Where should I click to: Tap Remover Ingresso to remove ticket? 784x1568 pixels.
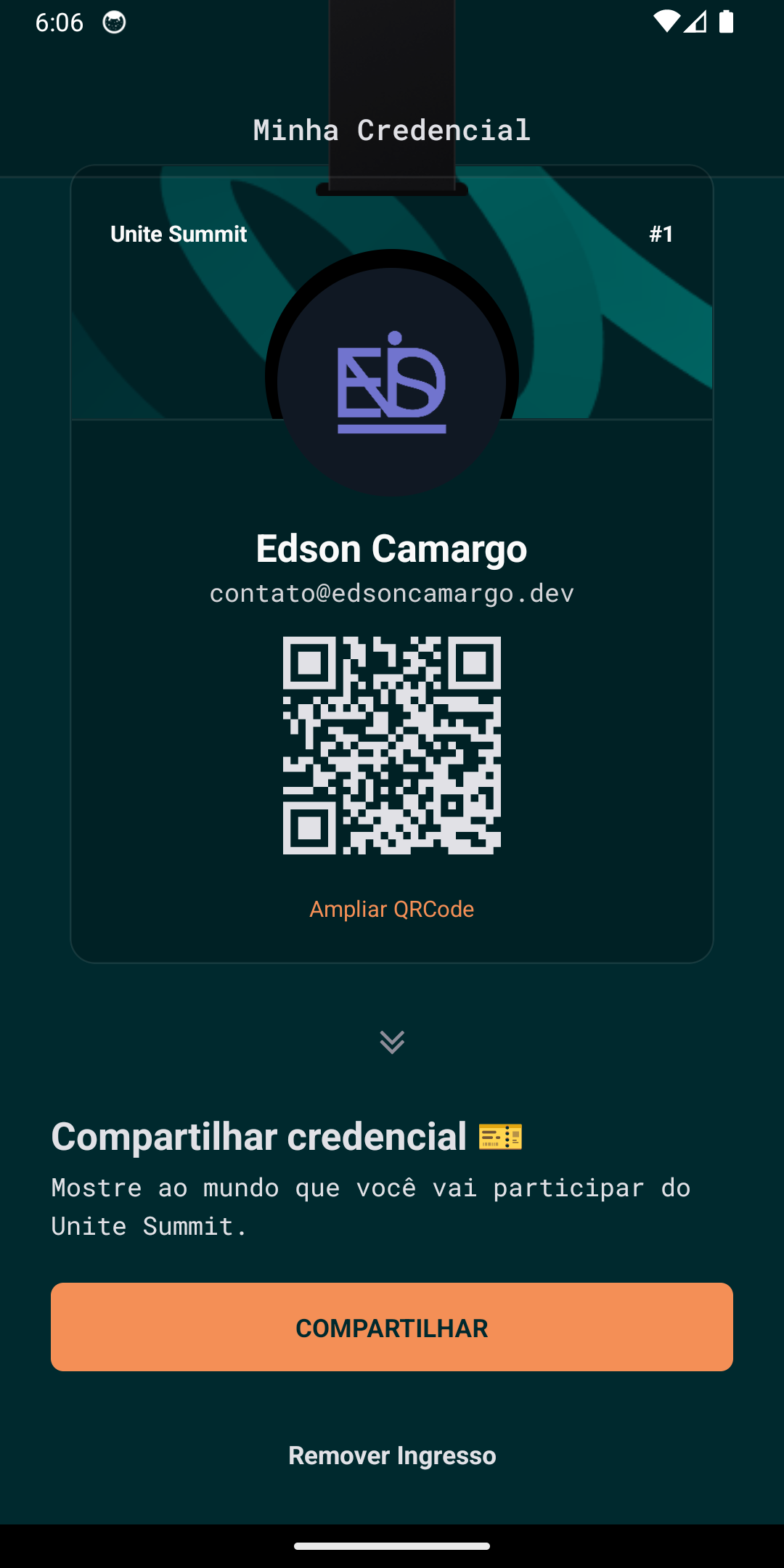tap(392, 1455)
